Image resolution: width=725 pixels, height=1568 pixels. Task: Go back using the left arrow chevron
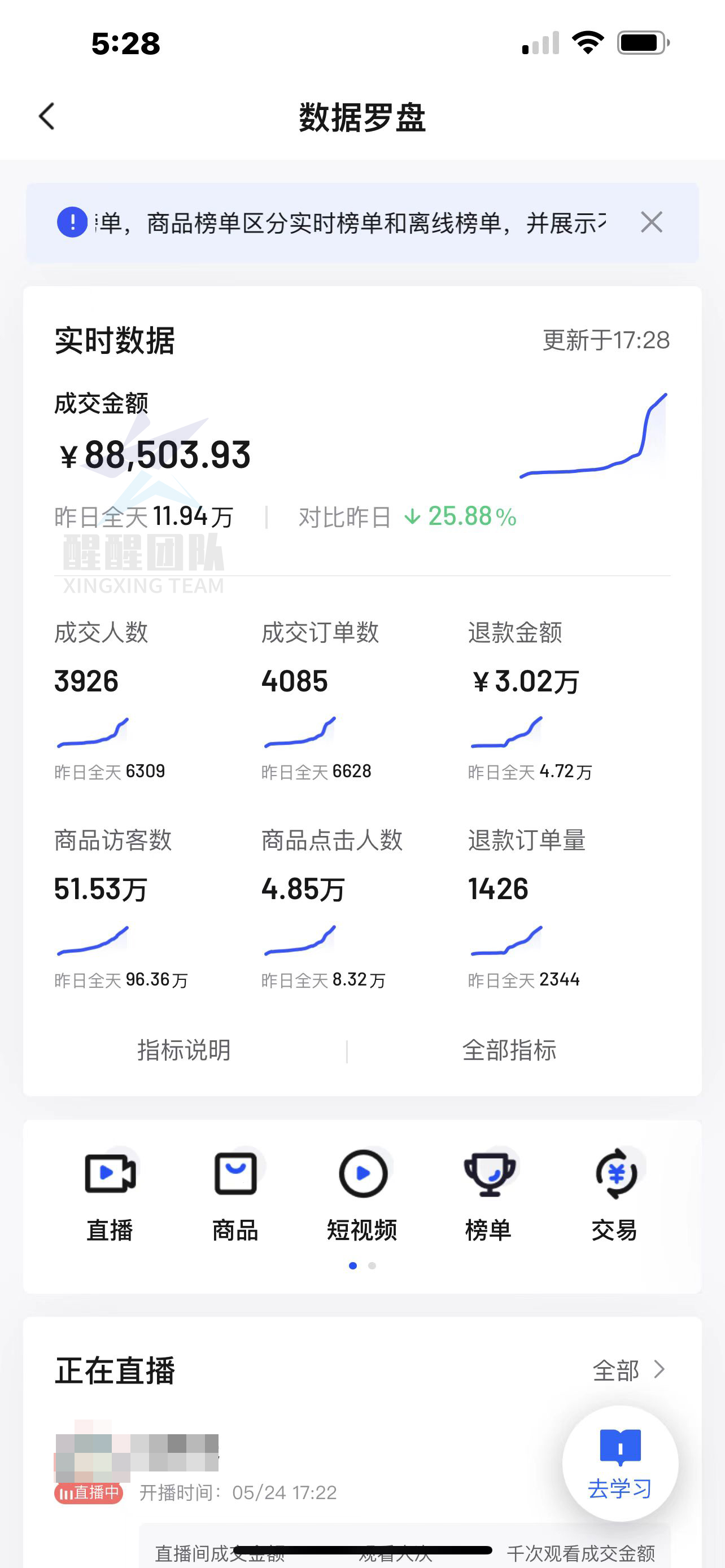click(x=46, y=116)
